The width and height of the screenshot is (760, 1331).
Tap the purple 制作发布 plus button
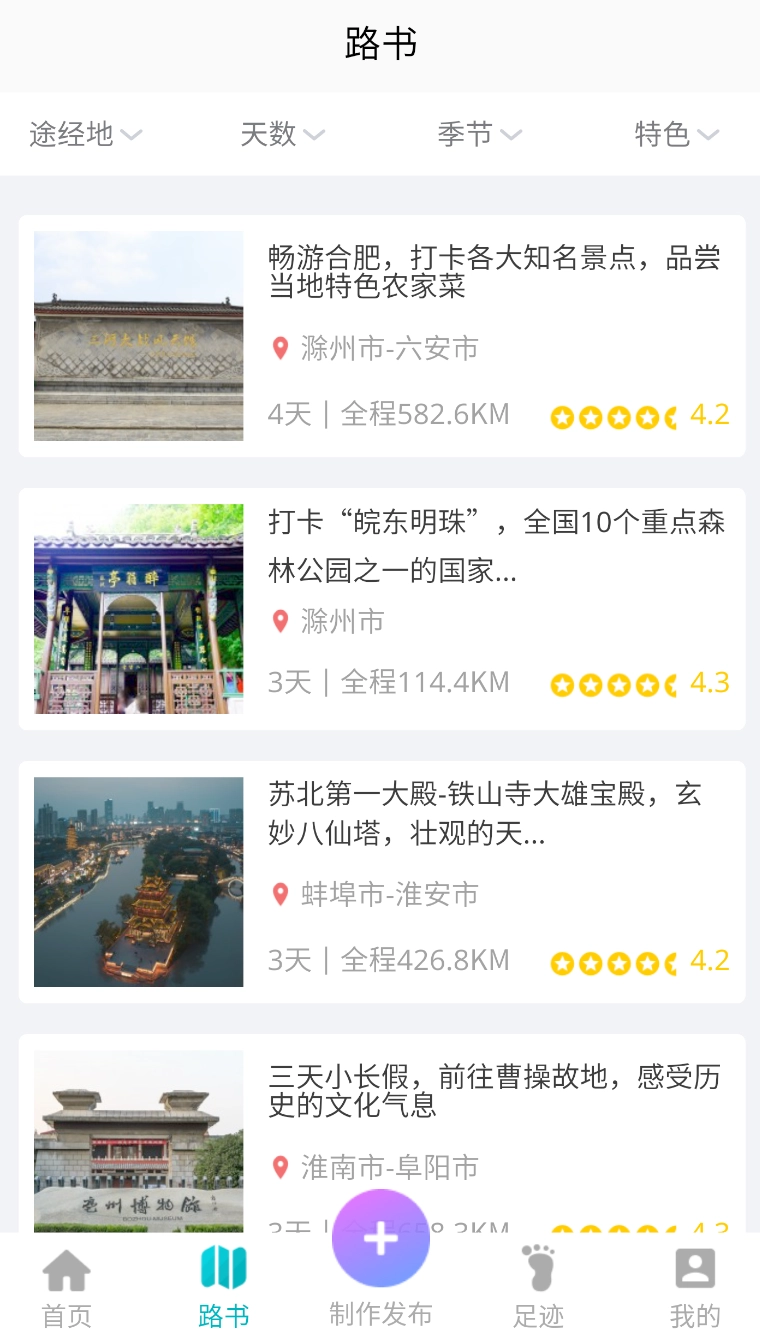click(380, 1238)
